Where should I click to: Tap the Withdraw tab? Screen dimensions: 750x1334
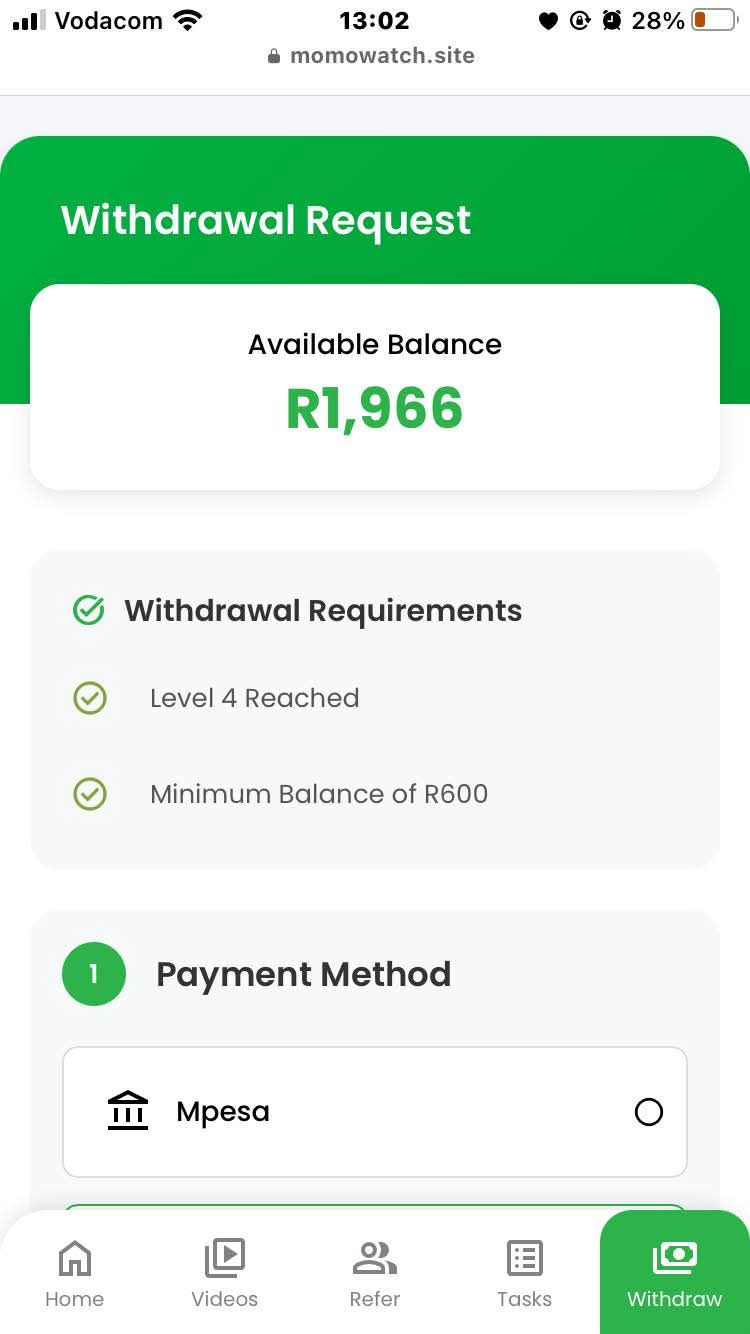click(675, 1274)
